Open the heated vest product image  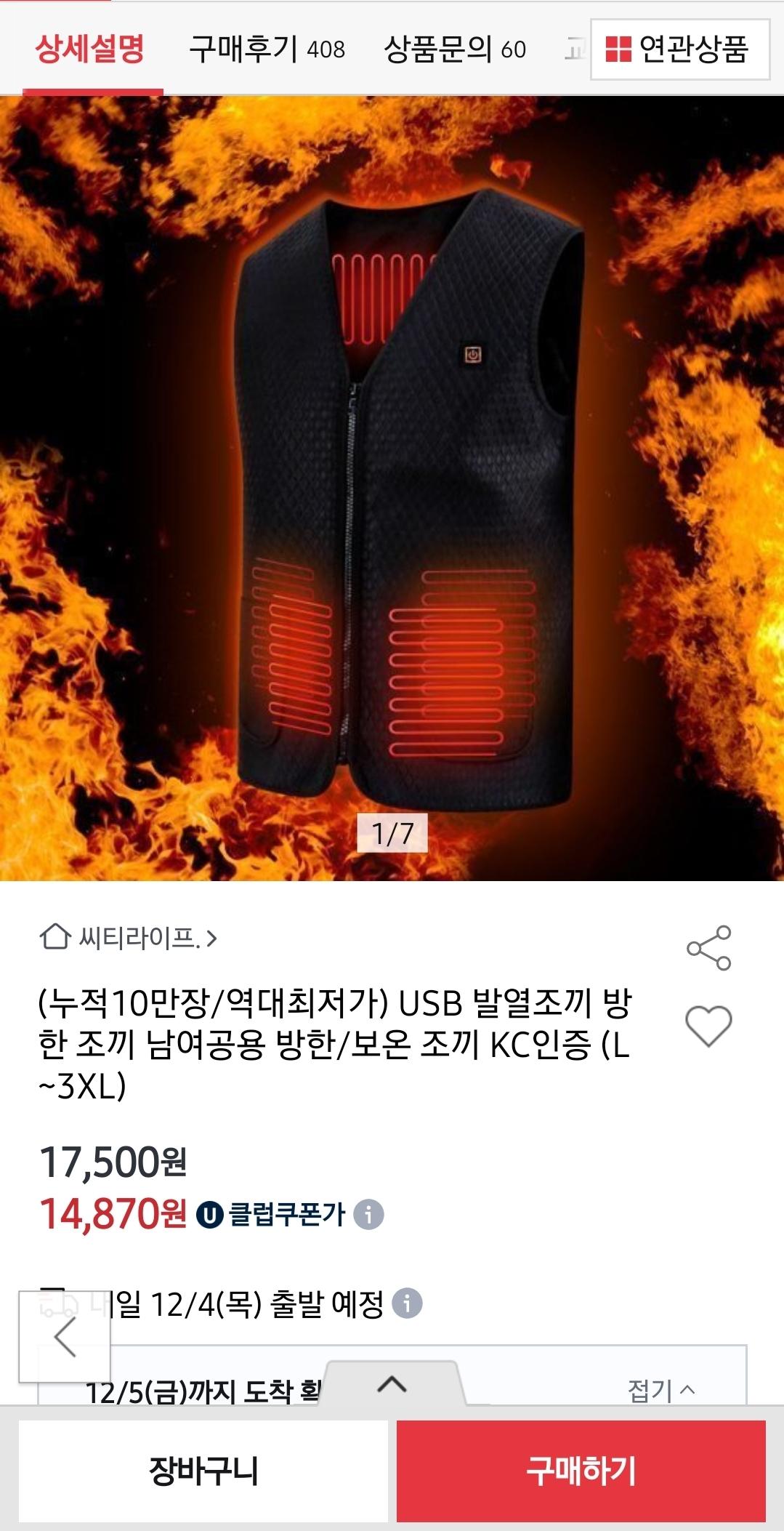point(392,487)
